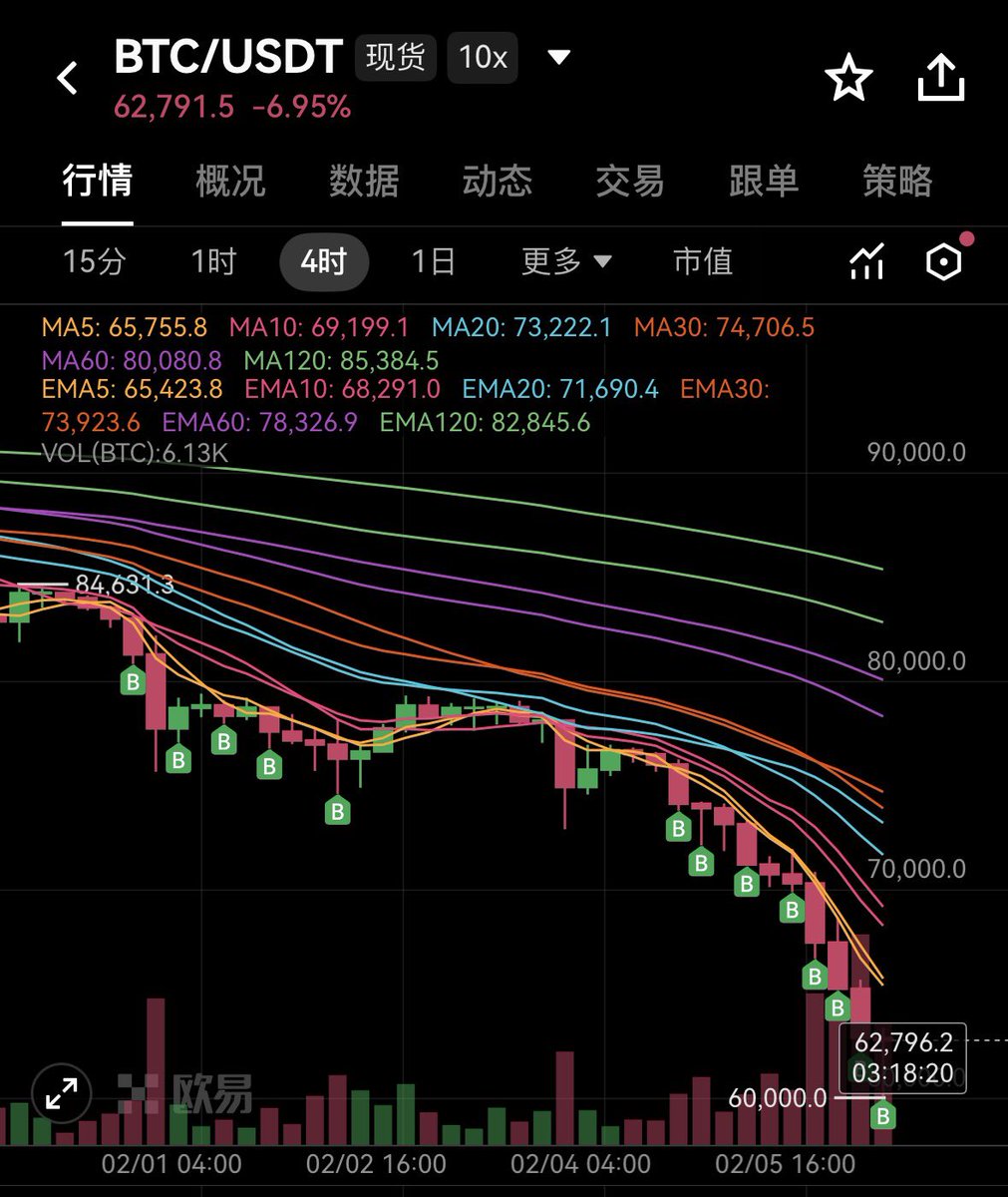Open the BTC/USDT pair dropdown
Viewport: 1008px width, 1197px height.
point(559,58)
